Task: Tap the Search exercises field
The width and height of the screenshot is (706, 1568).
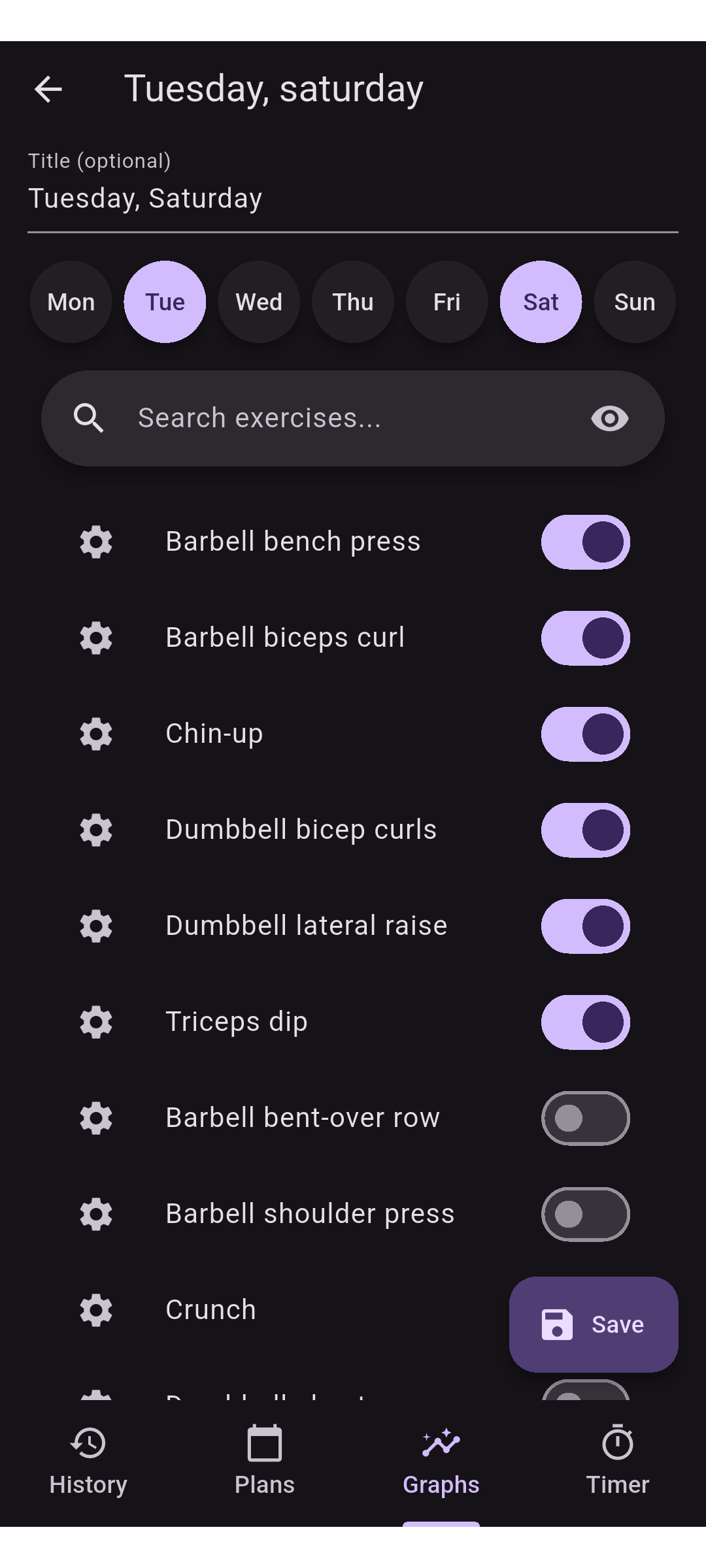Action: coord(353,418)
